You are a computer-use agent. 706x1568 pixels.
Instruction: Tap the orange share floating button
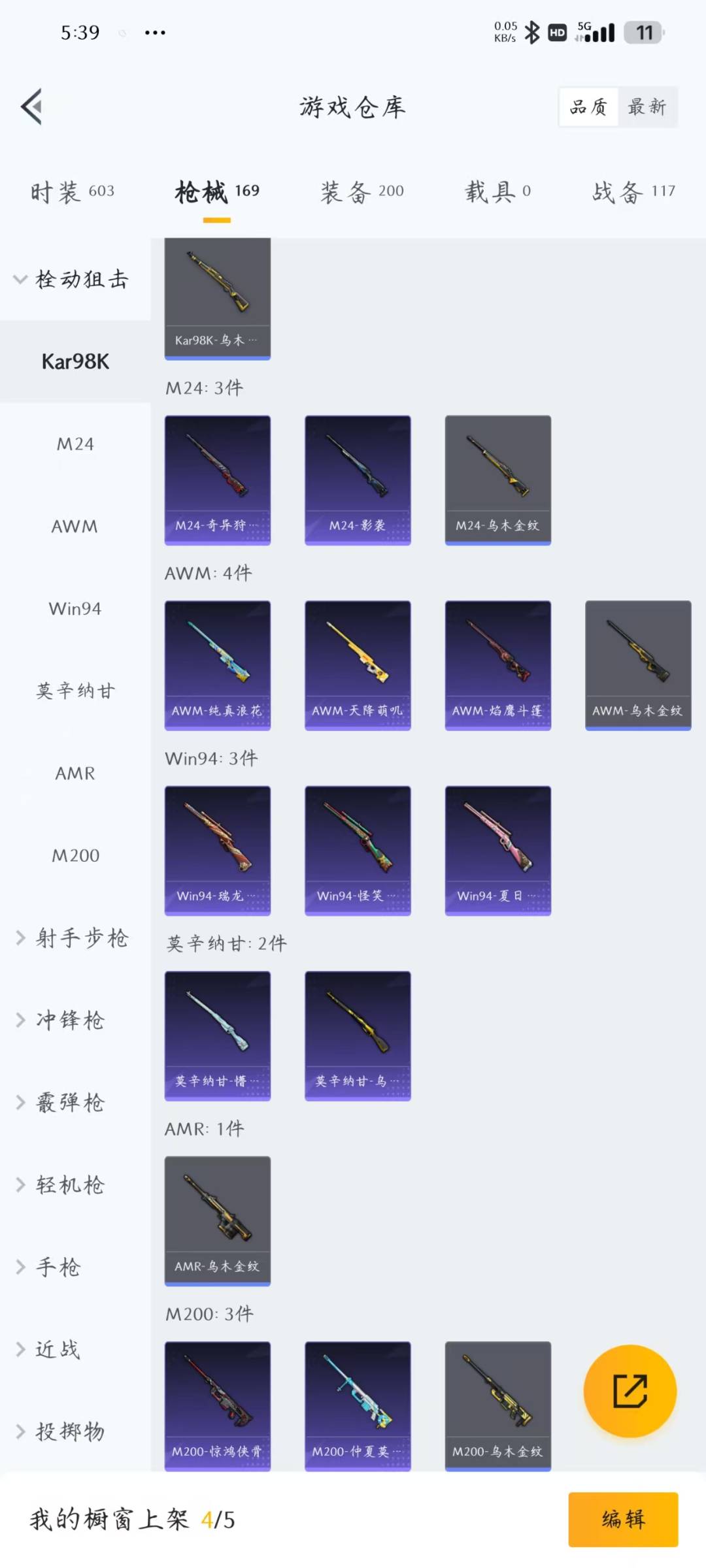tap(630, 1391)
